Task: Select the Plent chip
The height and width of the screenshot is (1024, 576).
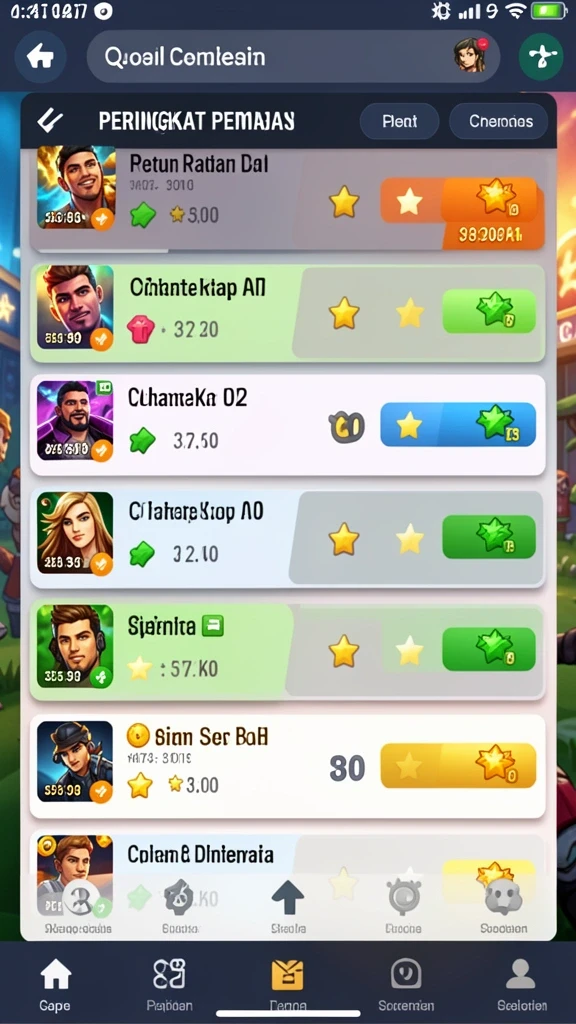Action: pos(400,121)
